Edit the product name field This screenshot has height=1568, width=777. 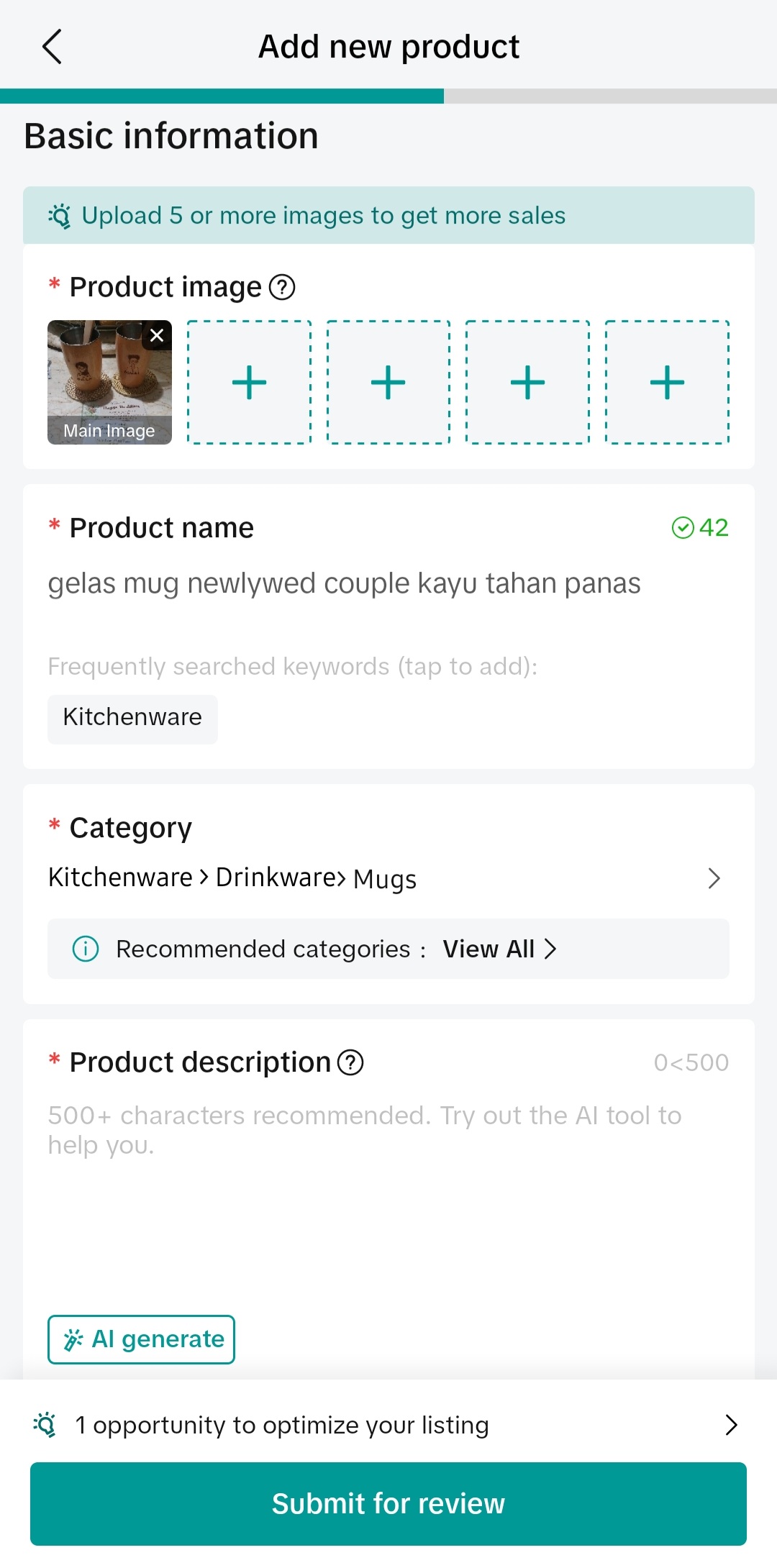pyautogui.click(x=344, y=583)
